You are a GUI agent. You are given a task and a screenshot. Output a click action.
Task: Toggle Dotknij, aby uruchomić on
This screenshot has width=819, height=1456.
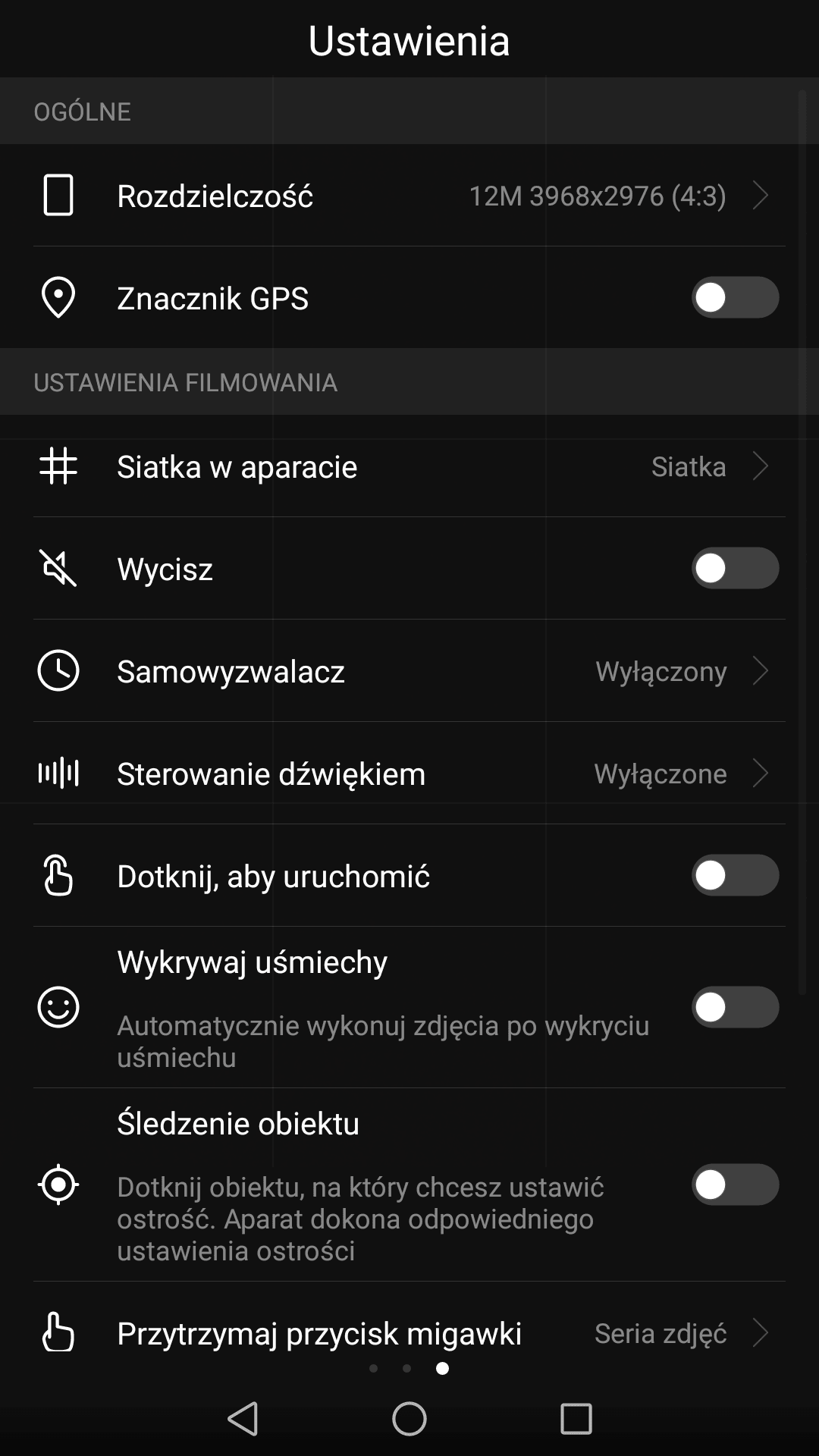click(735, 875)
